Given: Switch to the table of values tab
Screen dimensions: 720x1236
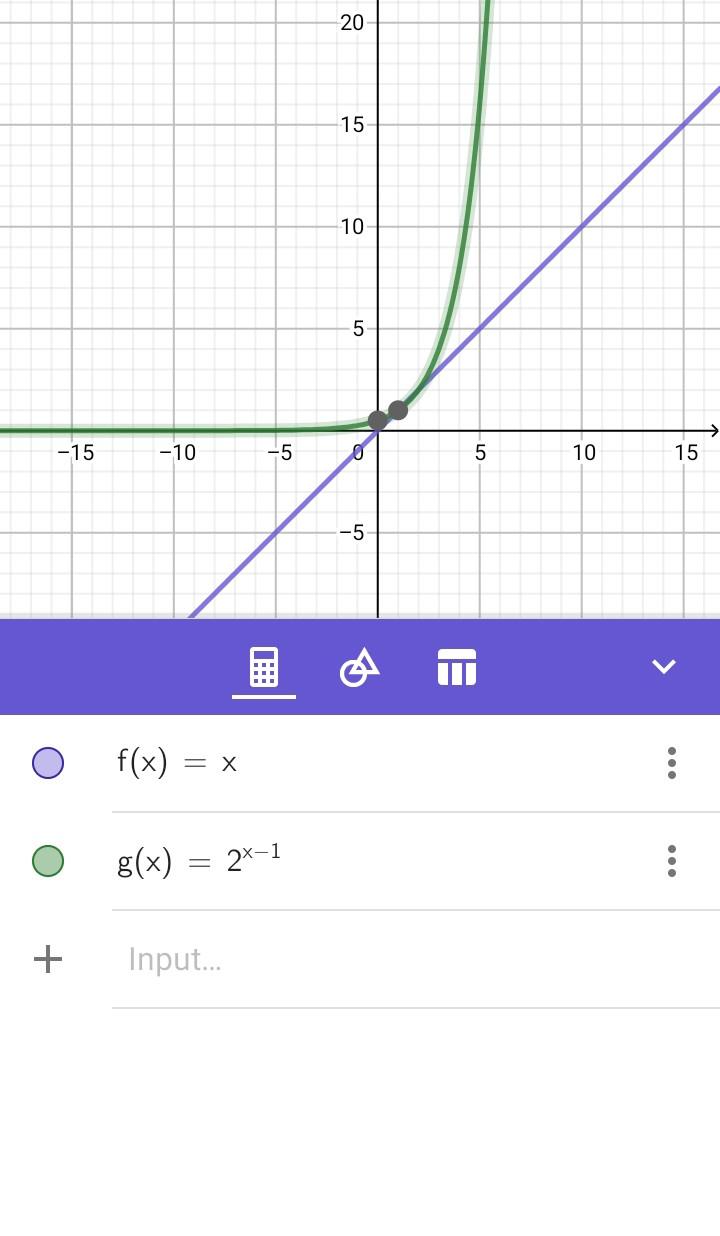Looking at the screenshot, I should pos(457,667).
